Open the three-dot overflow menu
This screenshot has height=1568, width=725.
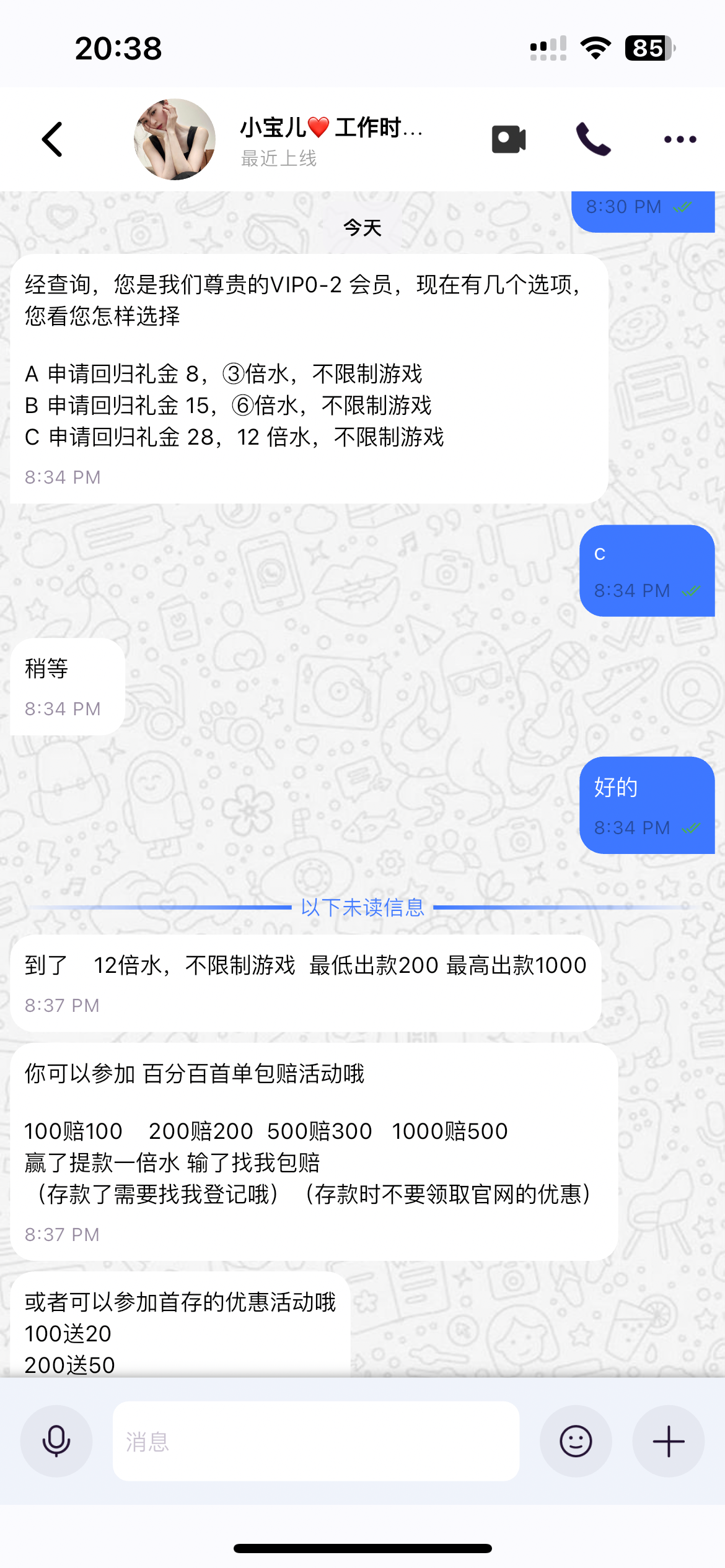(680, 139)
